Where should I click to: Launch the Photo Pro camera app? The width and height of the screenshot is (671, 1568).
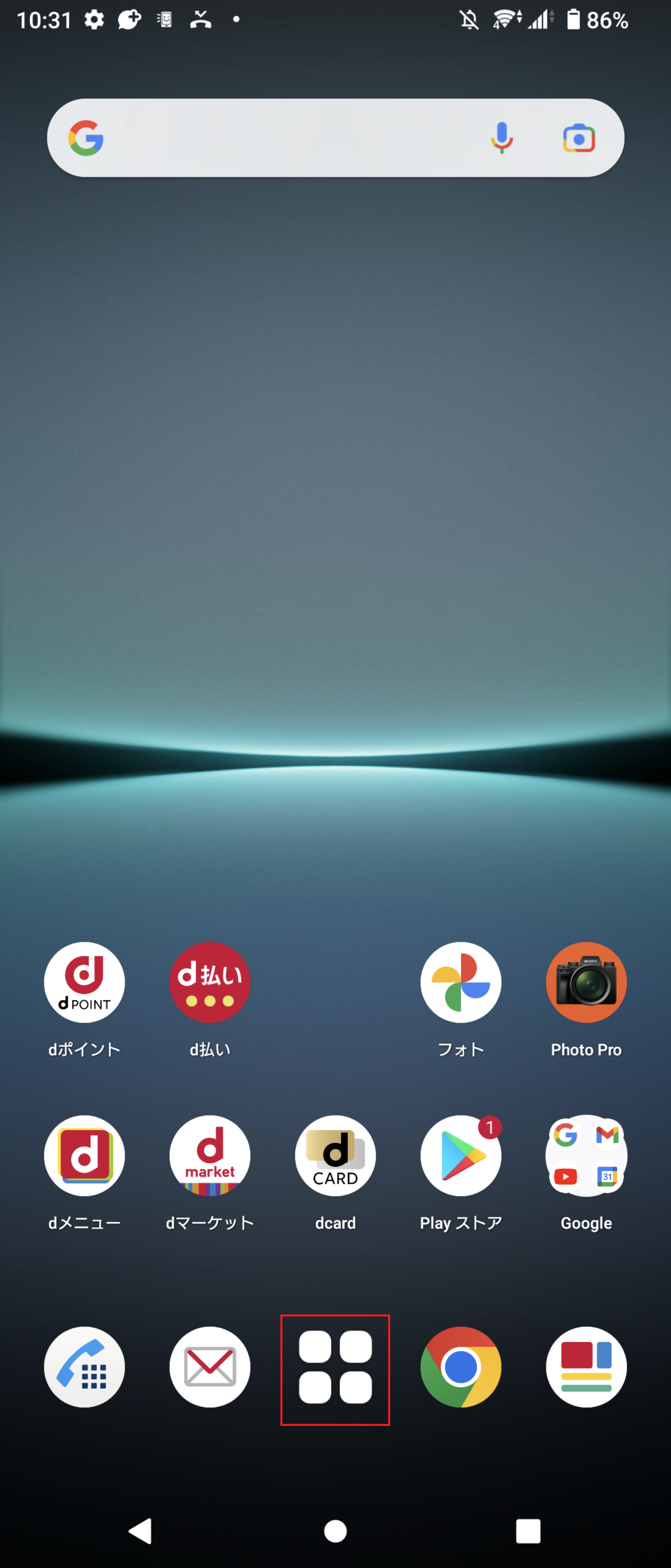click(x=586, y=982)
